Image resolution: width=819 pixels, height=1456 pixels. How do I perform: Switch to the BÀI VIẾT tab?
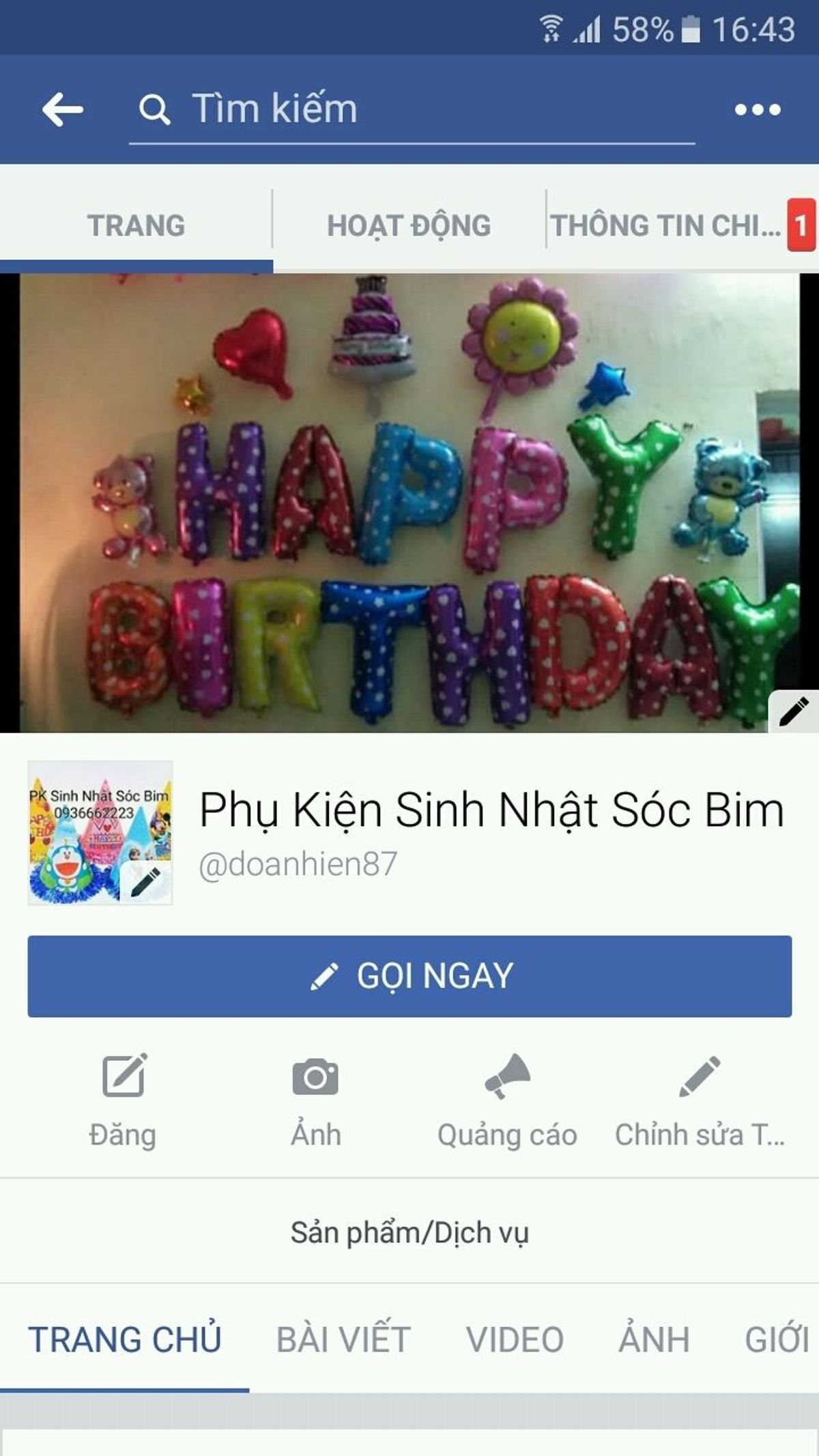click(x=343, y=1339)
